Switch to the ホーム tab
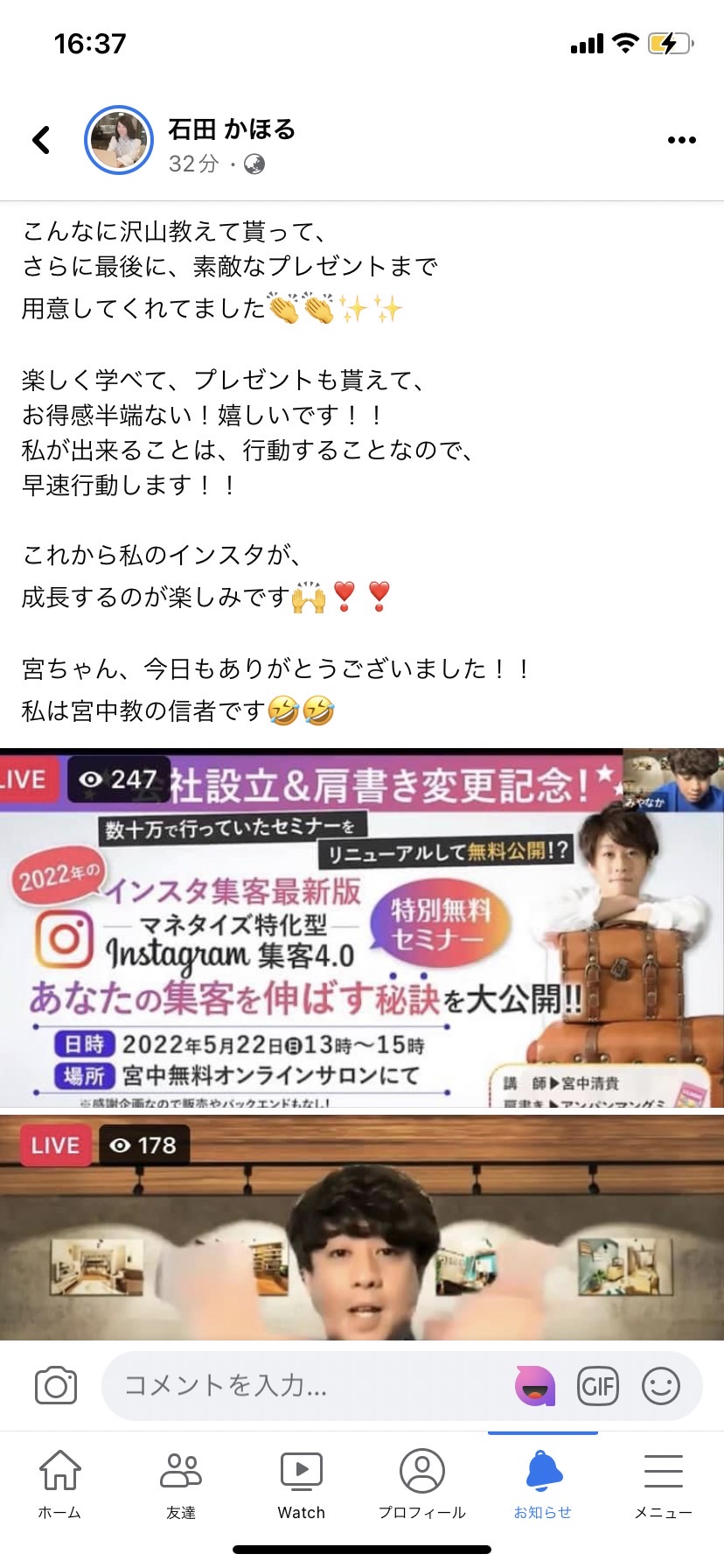The image size is (724, 1568). pos(59,1485)
